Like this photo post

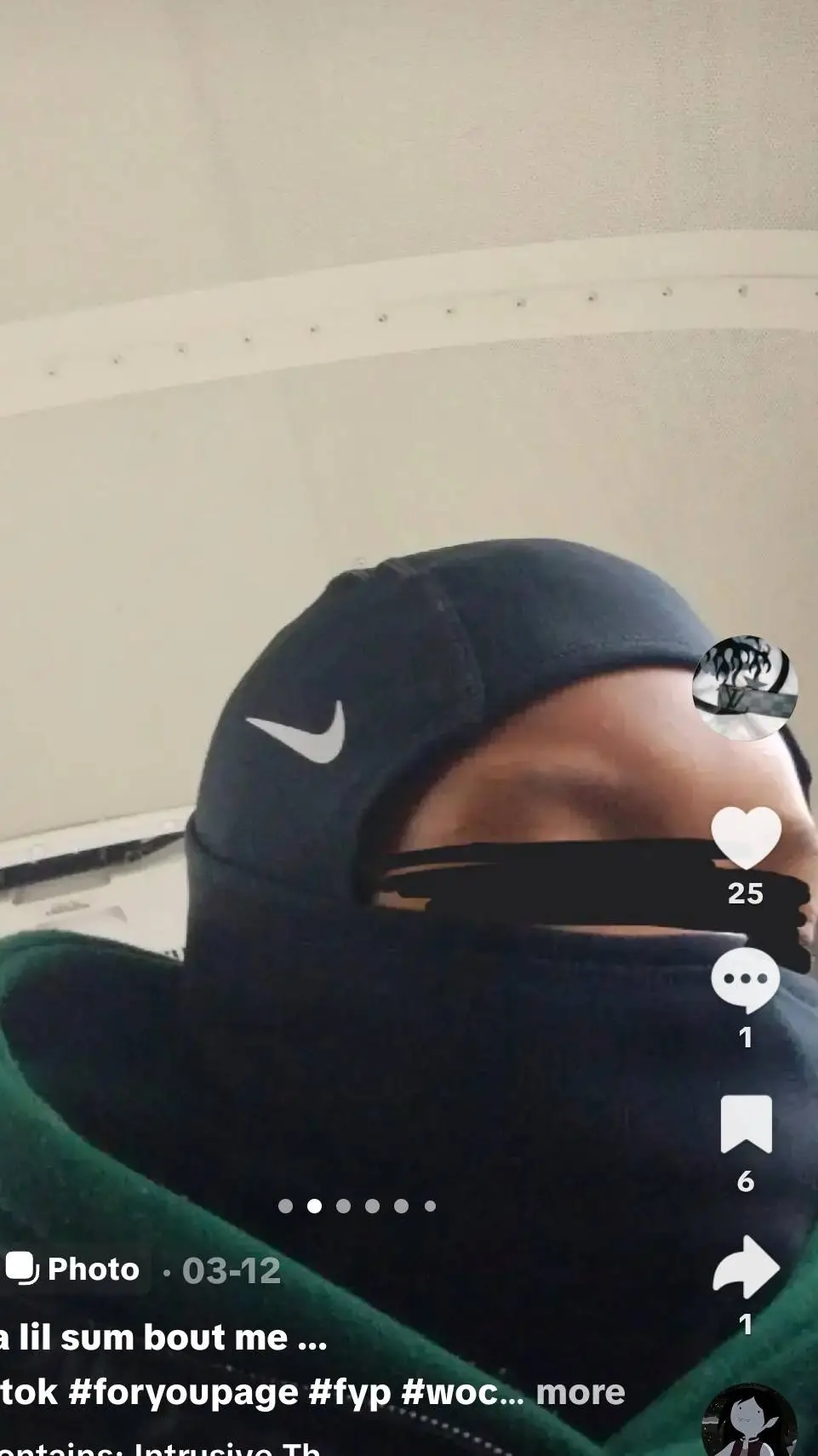[746, 838]
